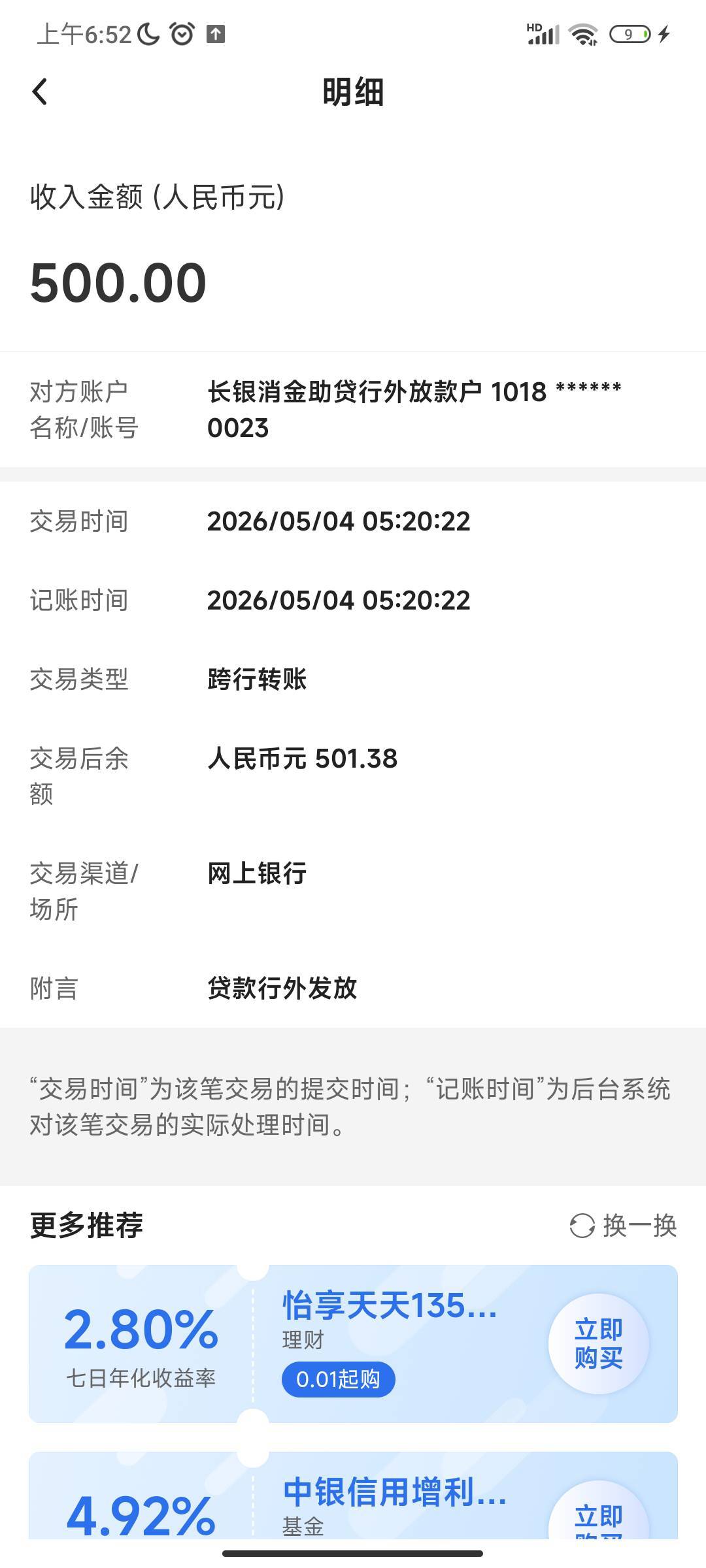The height and width of the screenshot is (1568, 706).
Task: Refresh recommendations with 换一换
Action: tap(623, 1225)
